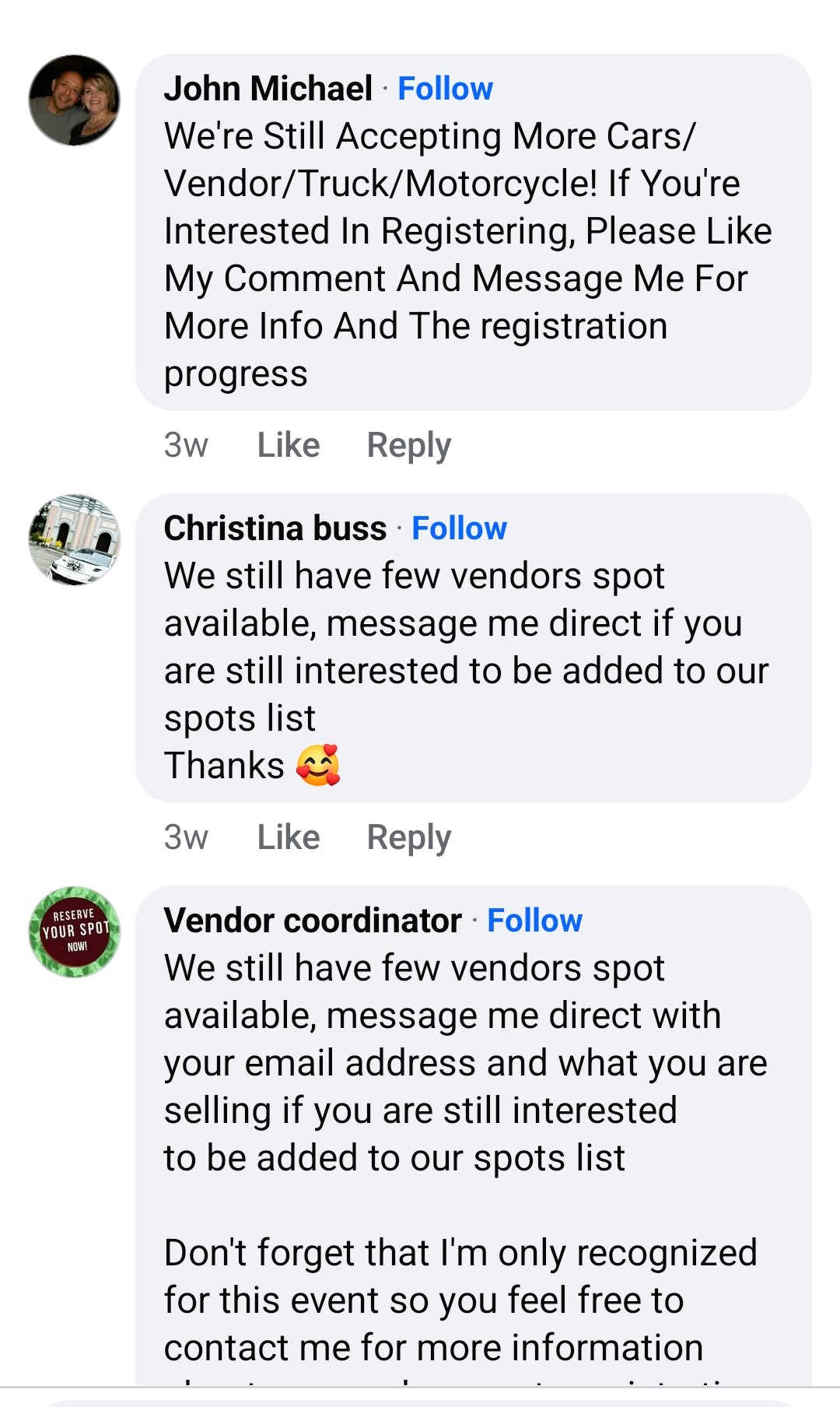Follow Vendor coordinator
Image resolution: width=840 pixels, height=1407 pixels.
coord(534,921)
